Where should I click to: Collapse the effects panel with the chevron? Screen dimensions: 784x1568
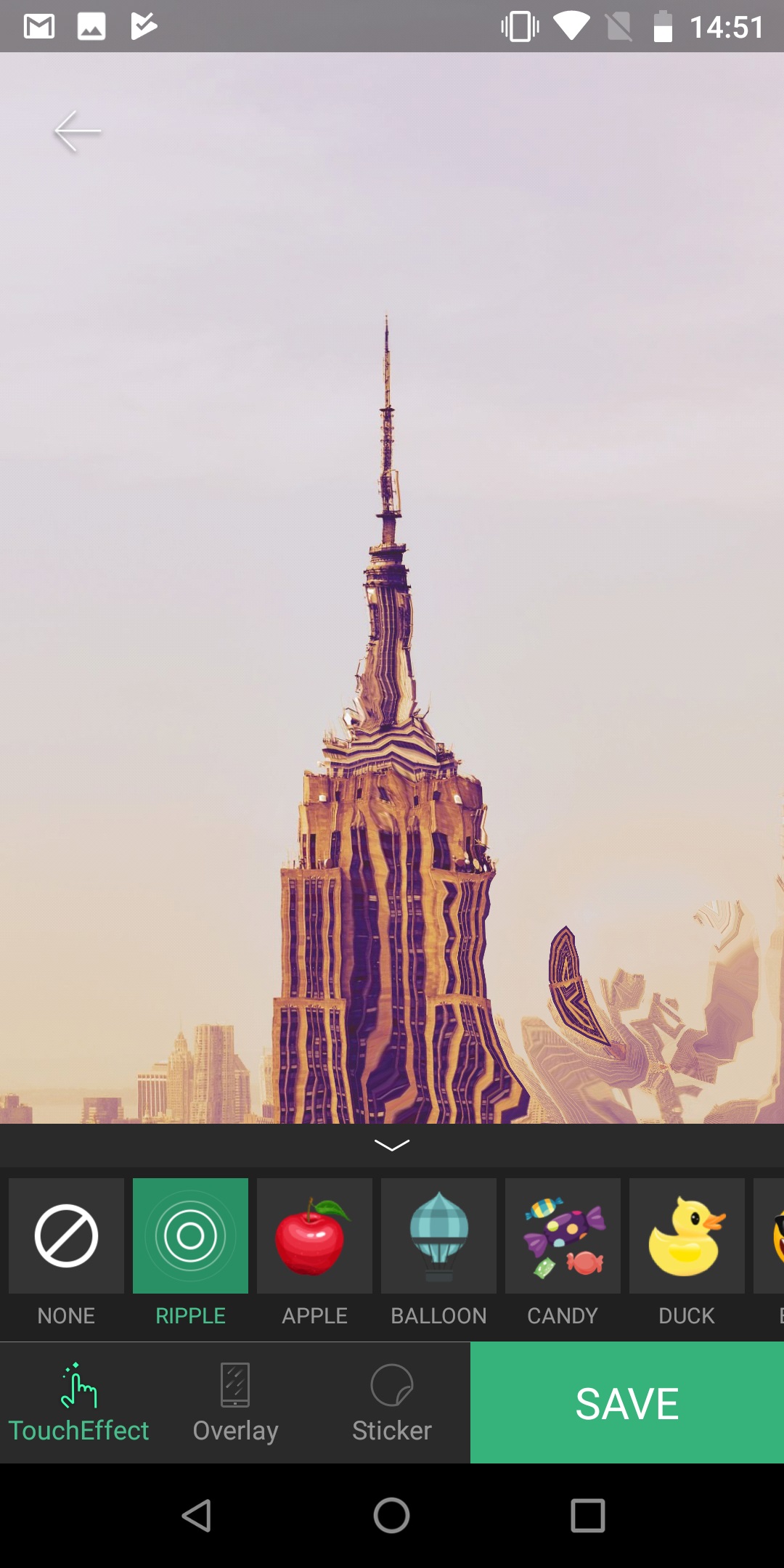392,1146
